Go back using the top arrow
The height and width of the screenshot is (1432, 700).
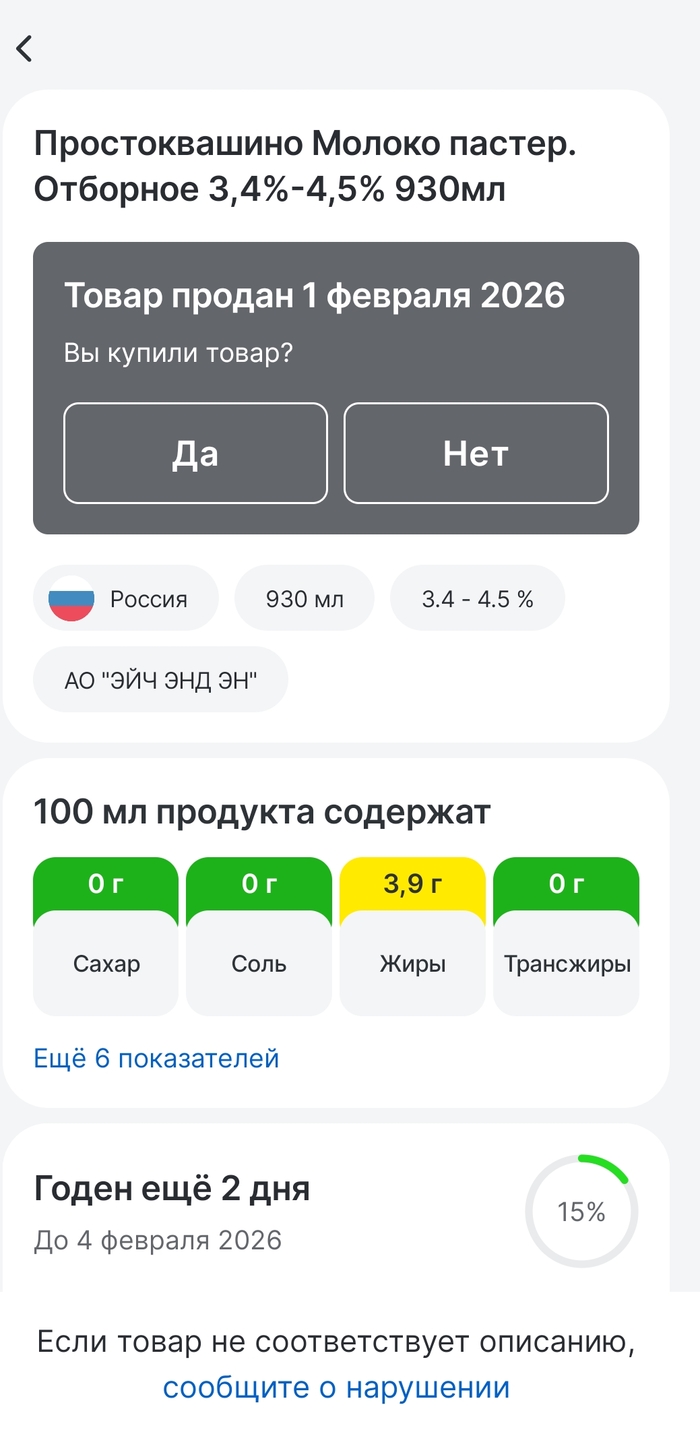coord(25,48)
